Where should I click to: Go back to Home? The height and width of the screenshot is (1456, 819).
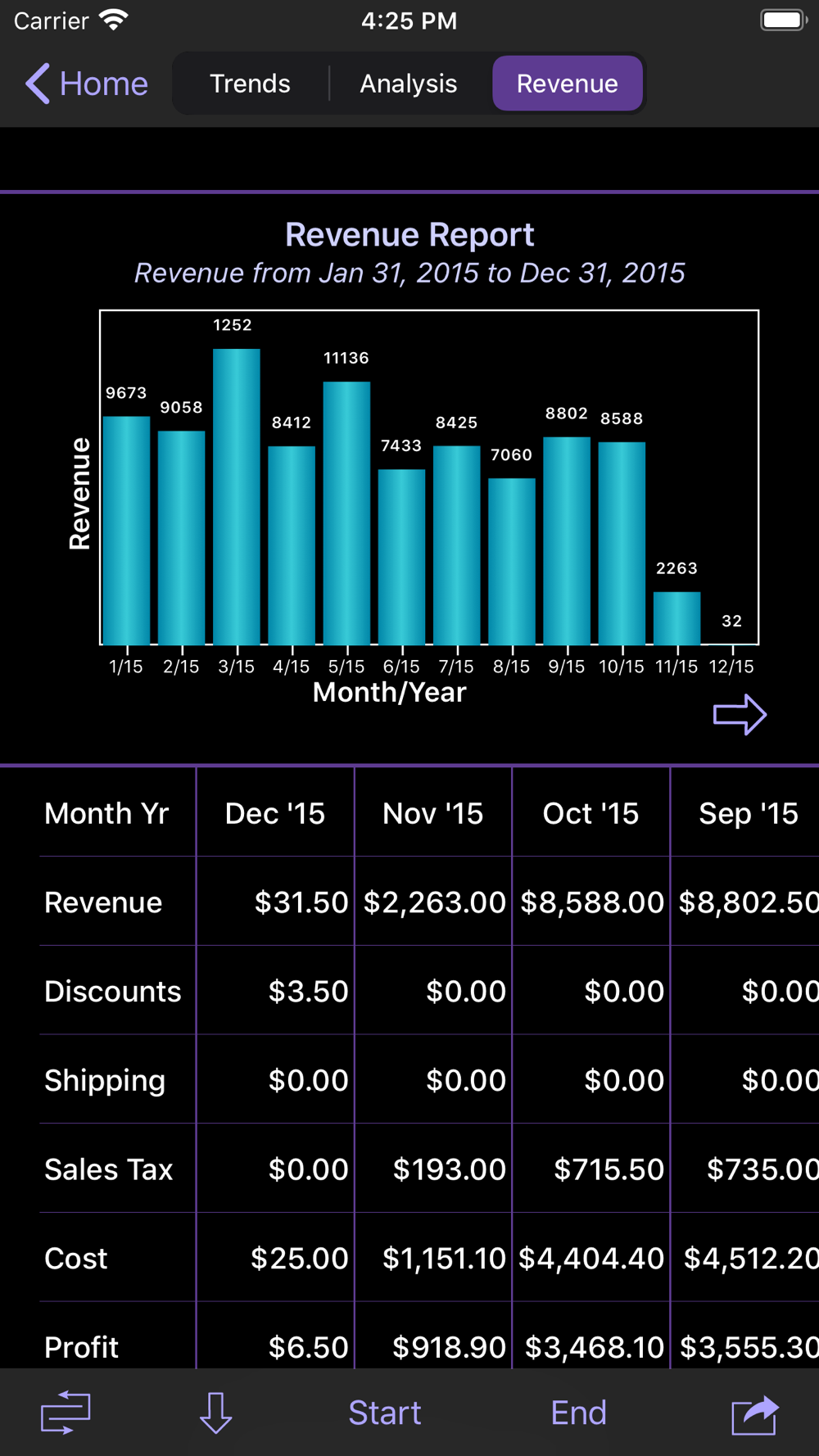(x=86, y=84)
